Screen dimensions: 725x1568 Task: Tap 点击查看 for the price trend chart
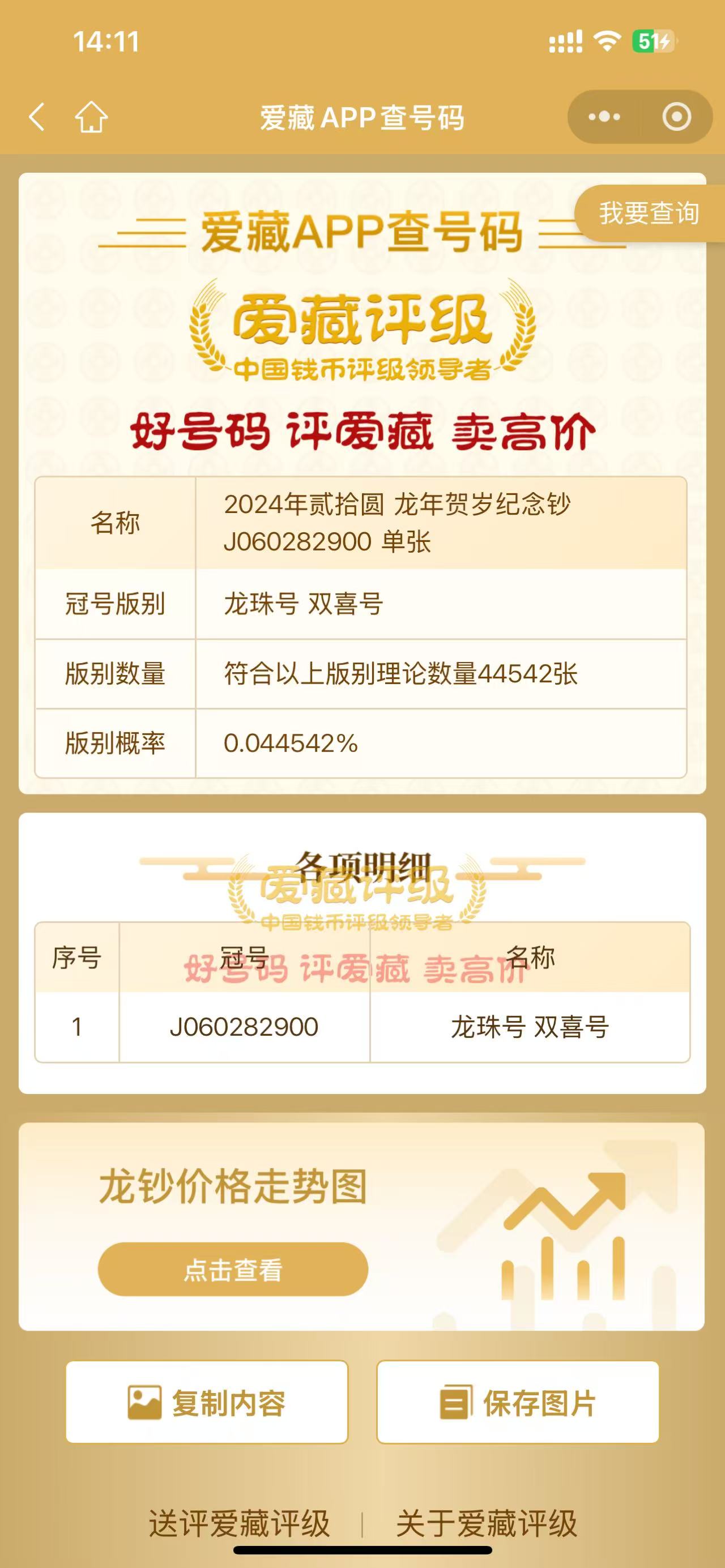click(233, 1270)
